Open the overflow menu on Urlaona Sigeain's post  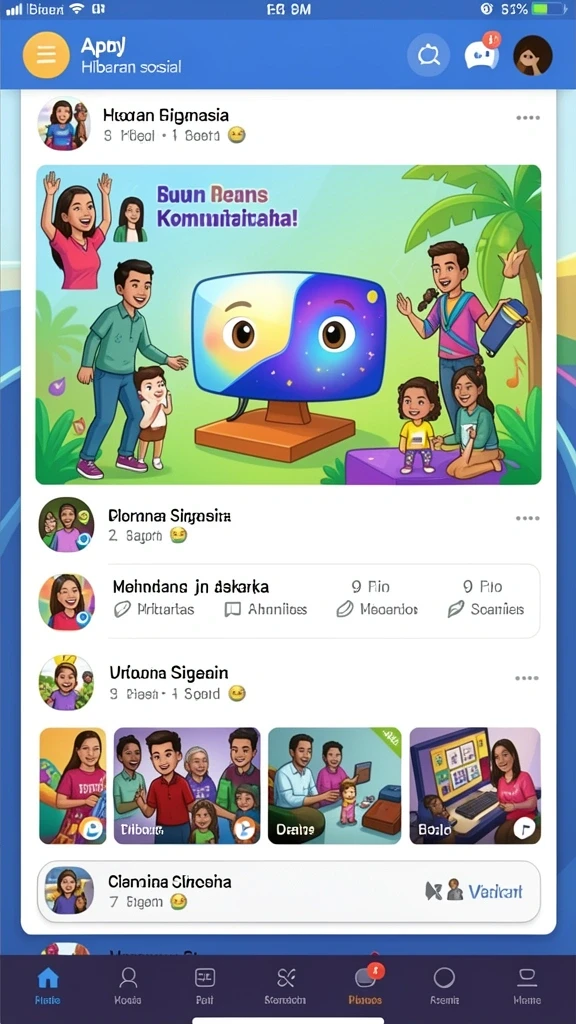pyautogui.click(x=527, y=679)
